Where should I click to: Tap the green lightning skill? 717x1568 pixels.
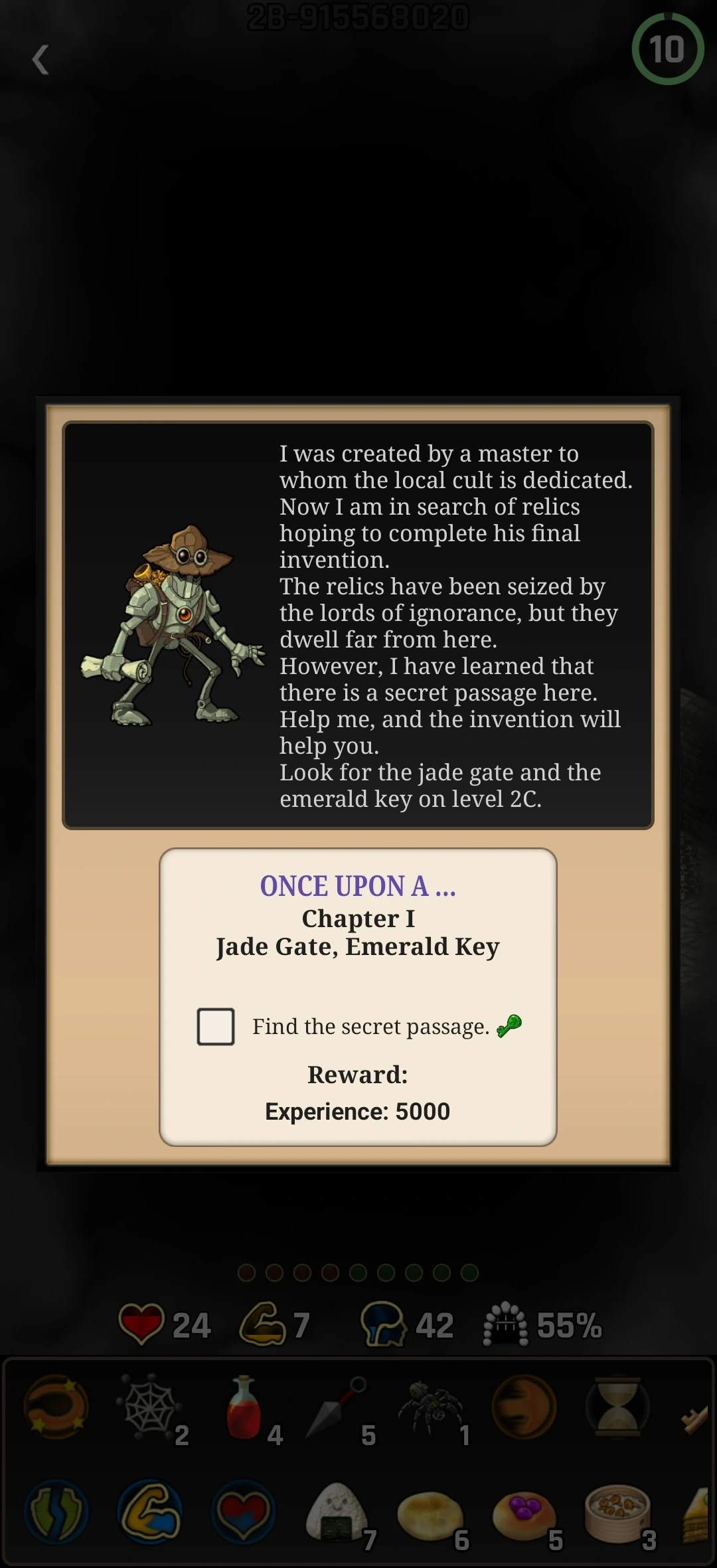[56, 1513]
